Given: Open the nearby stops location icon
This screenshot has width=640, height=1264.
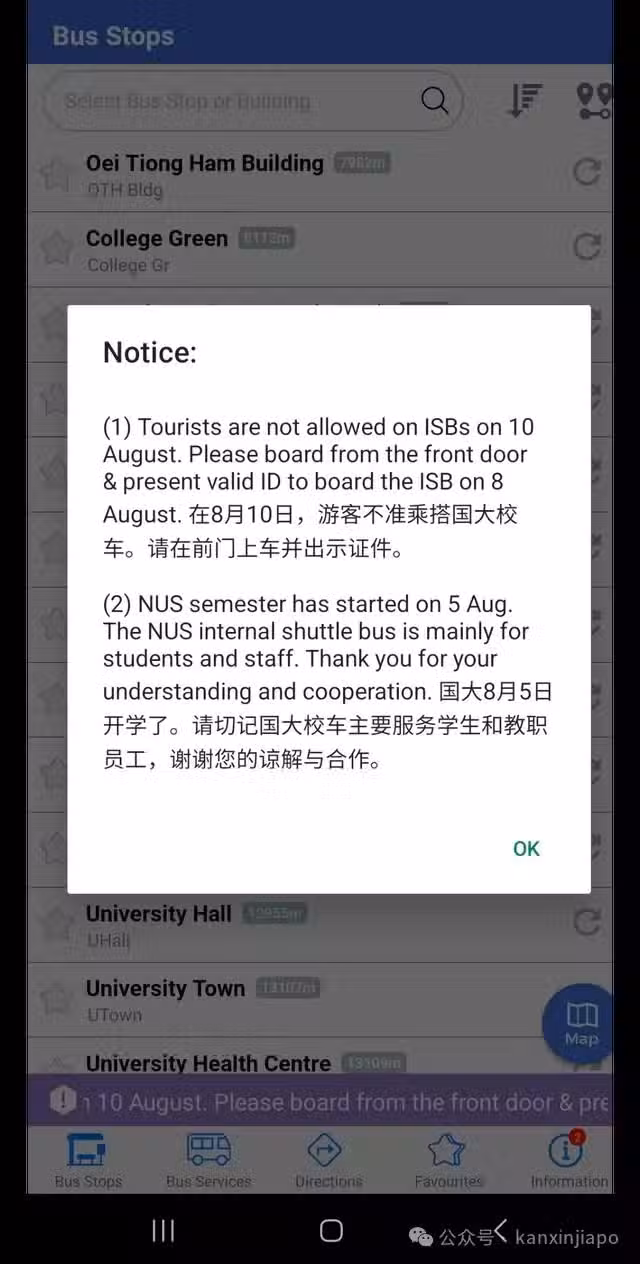Looking at the screenshot, I should 593,100.
